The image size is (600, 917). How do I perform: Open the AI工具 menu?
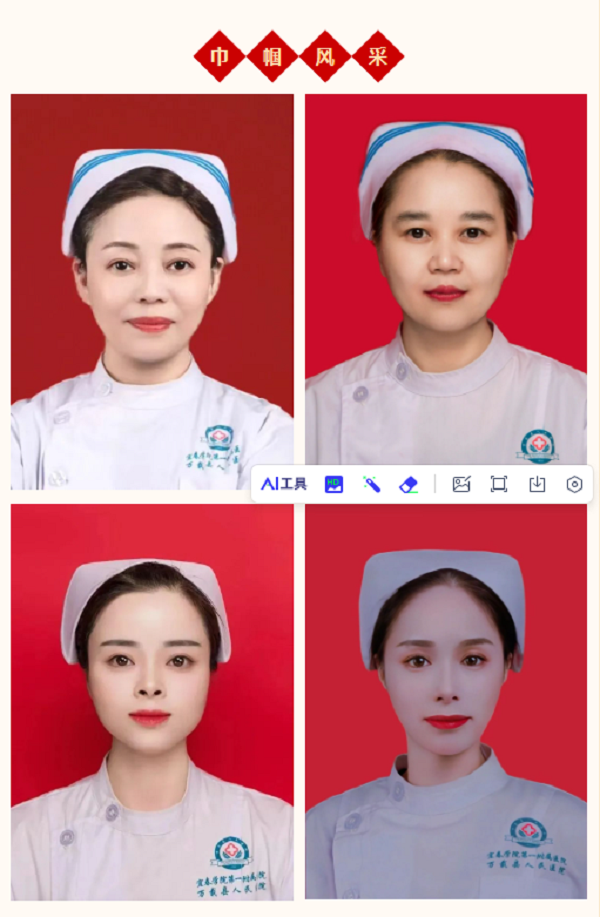click(x=284, y=484)
